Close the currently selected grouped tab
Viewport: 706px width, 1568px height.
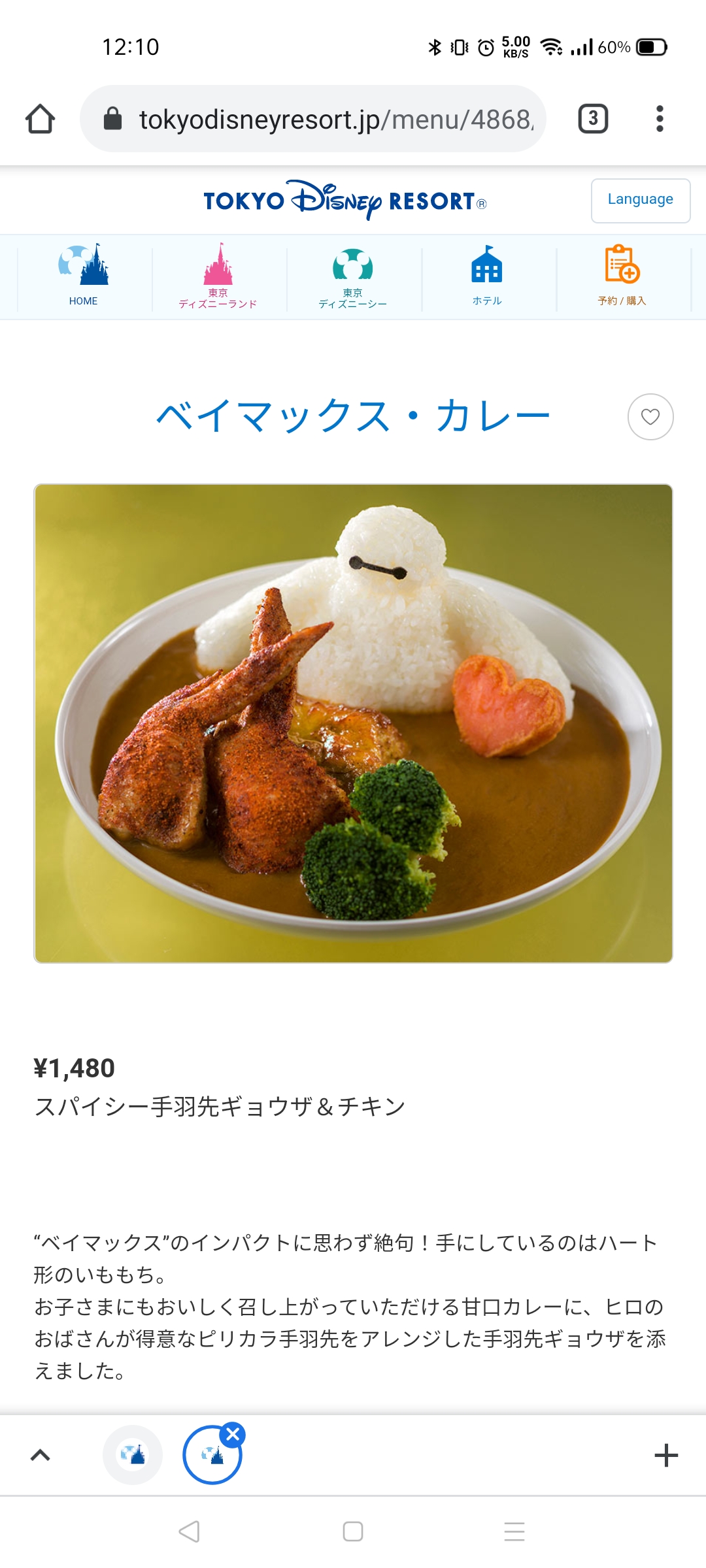point(233,1435)
